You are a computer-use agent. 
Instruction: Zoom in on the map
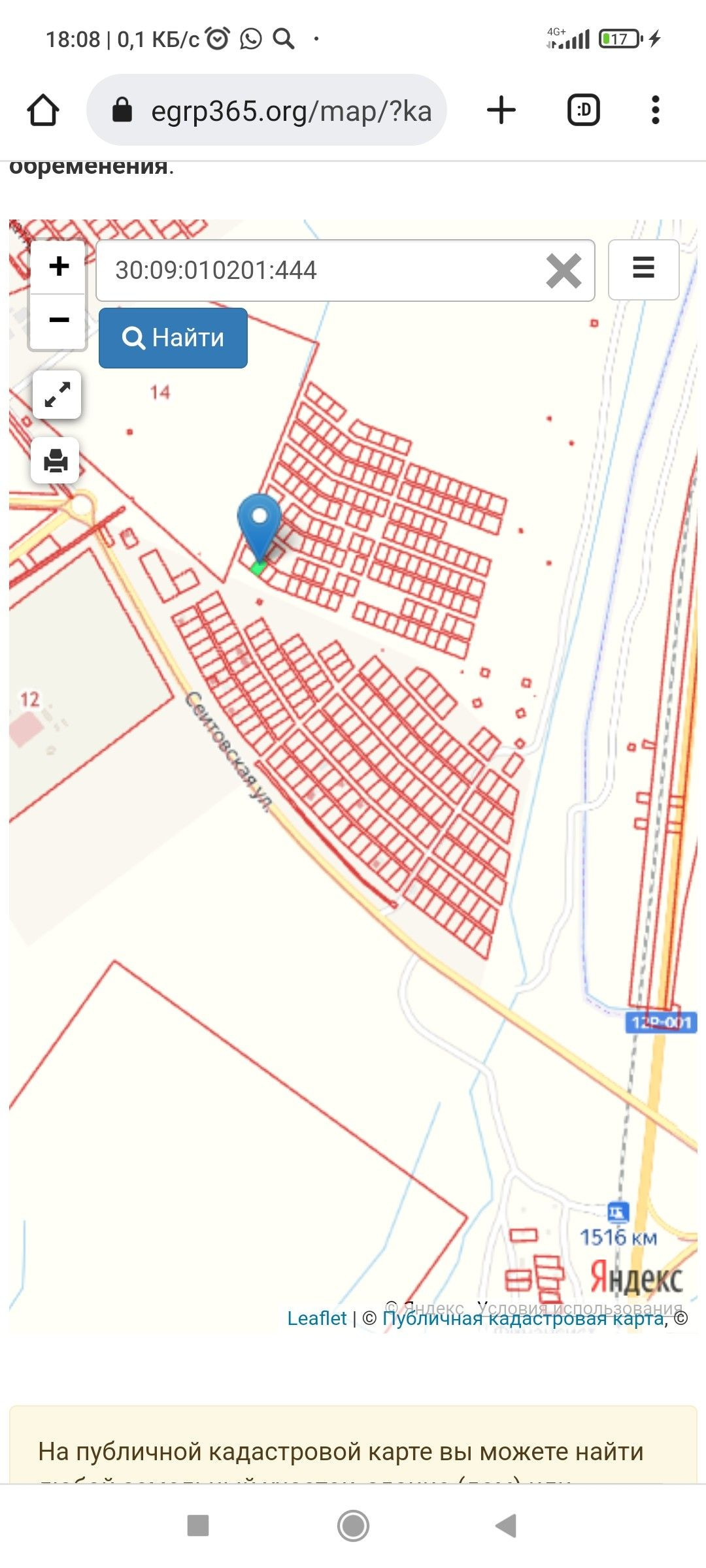[x=59, y=267]
